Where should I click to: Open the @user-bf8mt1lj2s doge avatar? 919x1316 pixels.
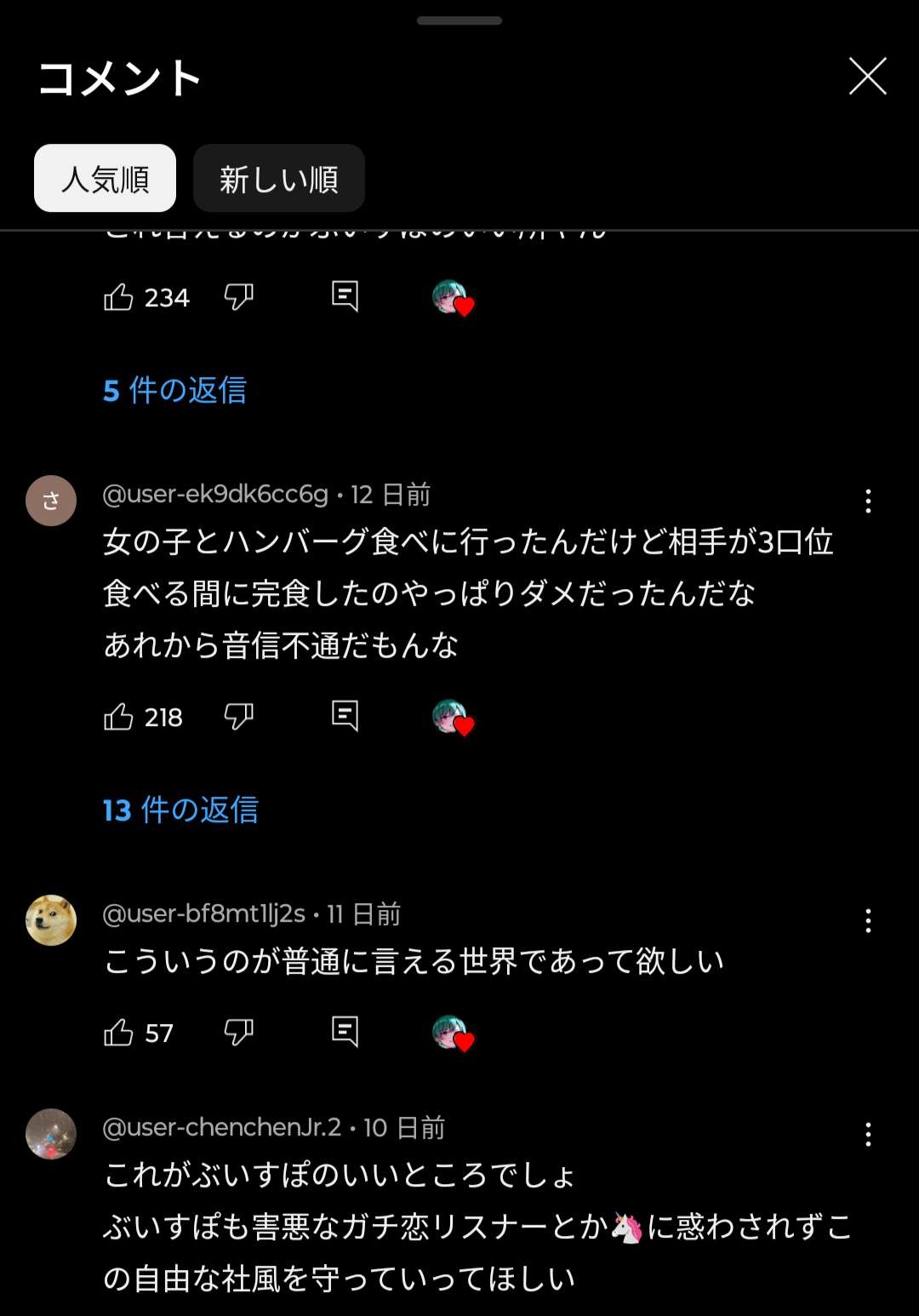click(x=51, y=920)
